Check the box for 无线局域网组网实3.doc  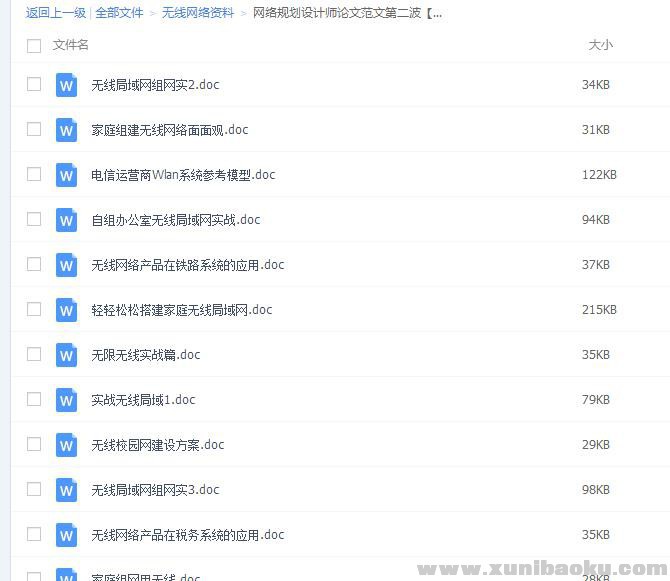[x=34, y=489]
